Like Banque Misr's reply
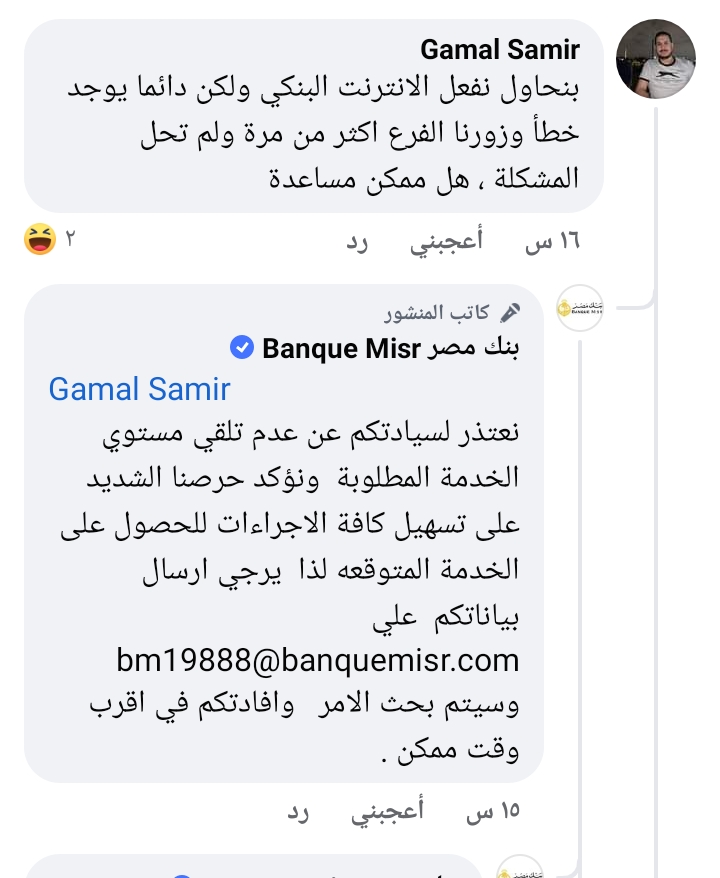The image size is (720, 878). (x=386, y=813)
